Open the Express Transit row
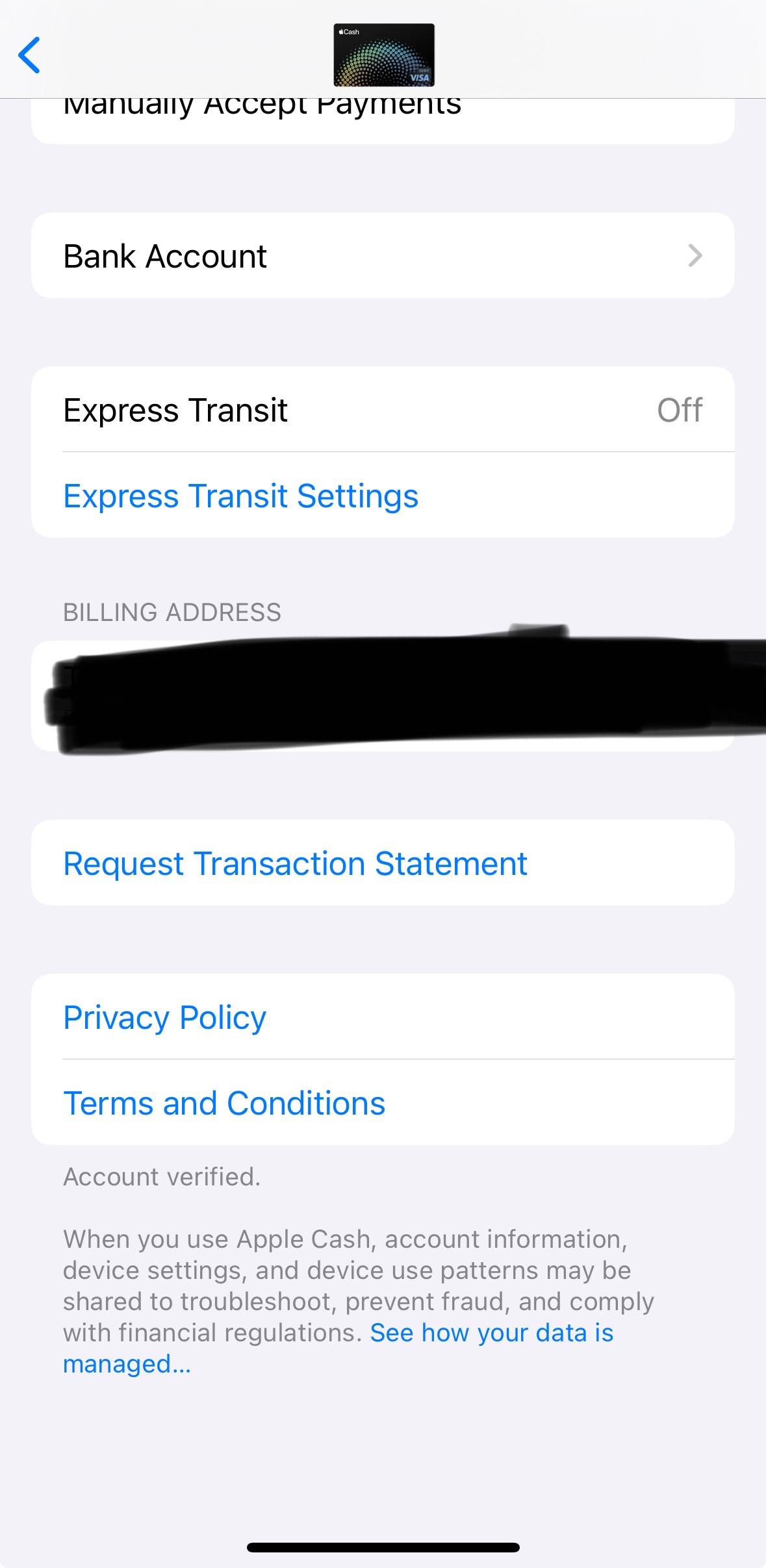This screenshot has height=1568, width=766. coord(382,410)
